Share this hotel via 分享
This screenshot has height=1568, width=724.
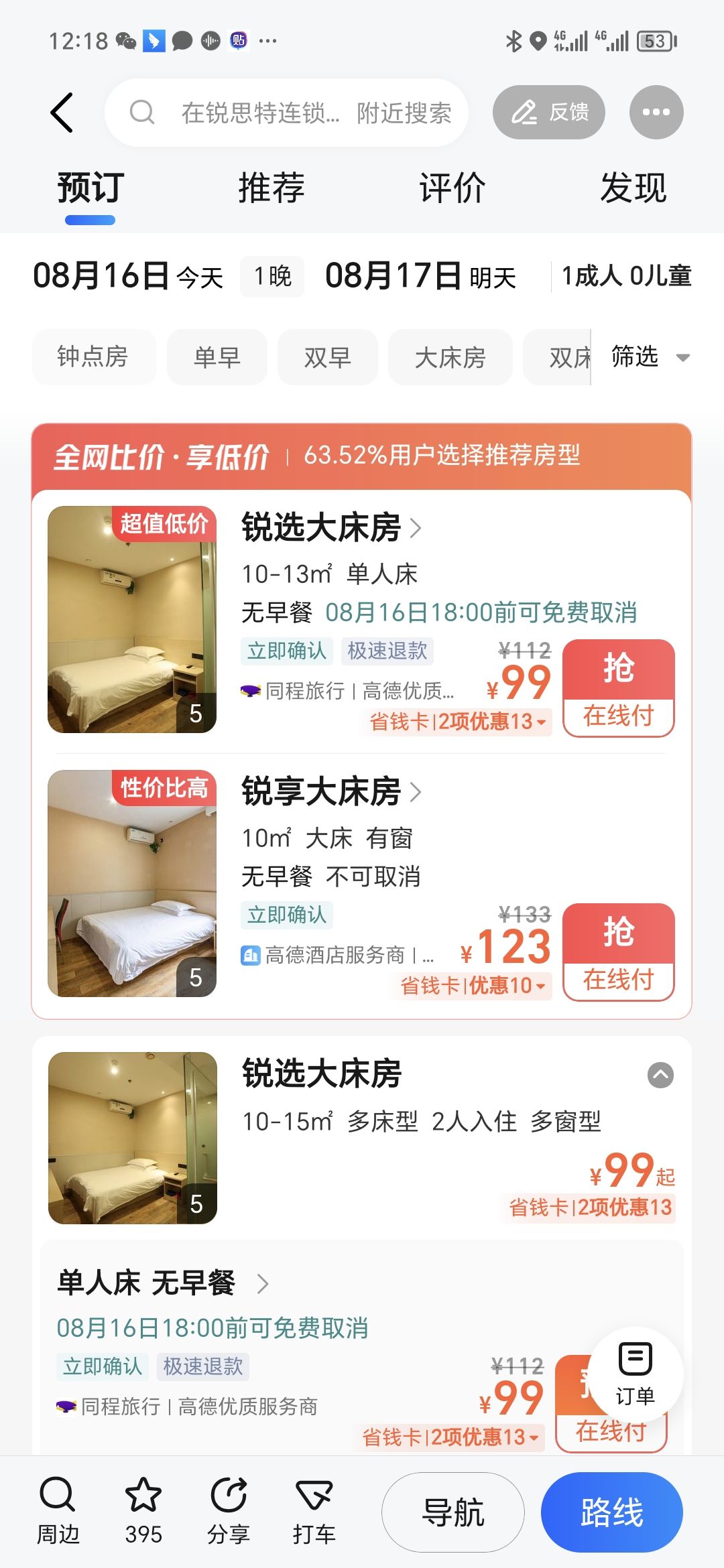point(229,1511)
